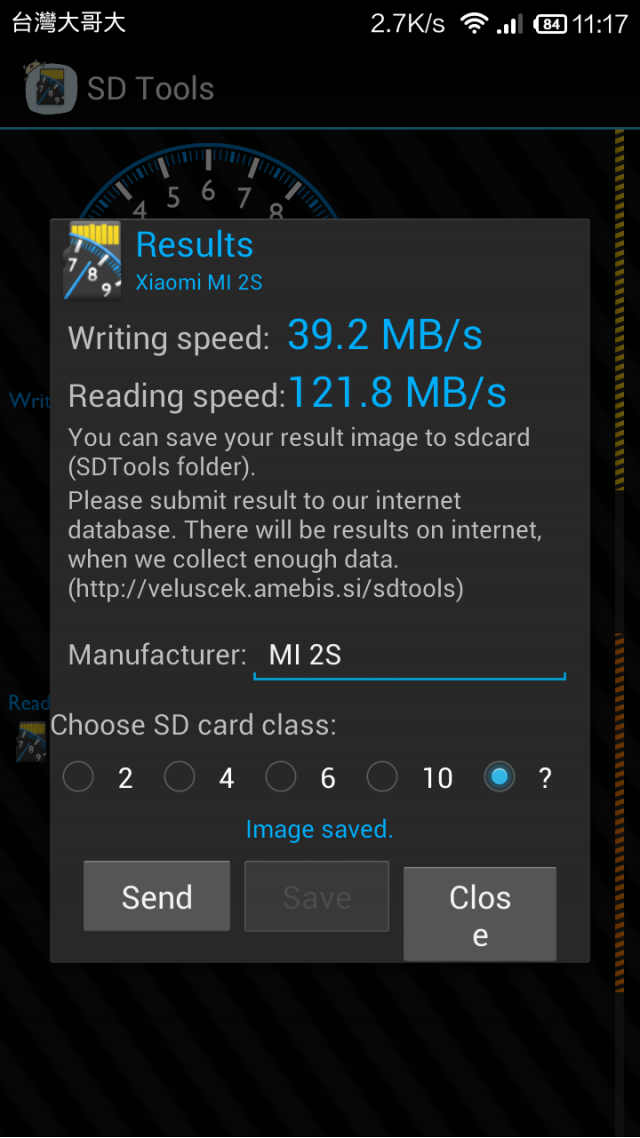
Task: Select SD card class 4
Action: pos(180,777)
